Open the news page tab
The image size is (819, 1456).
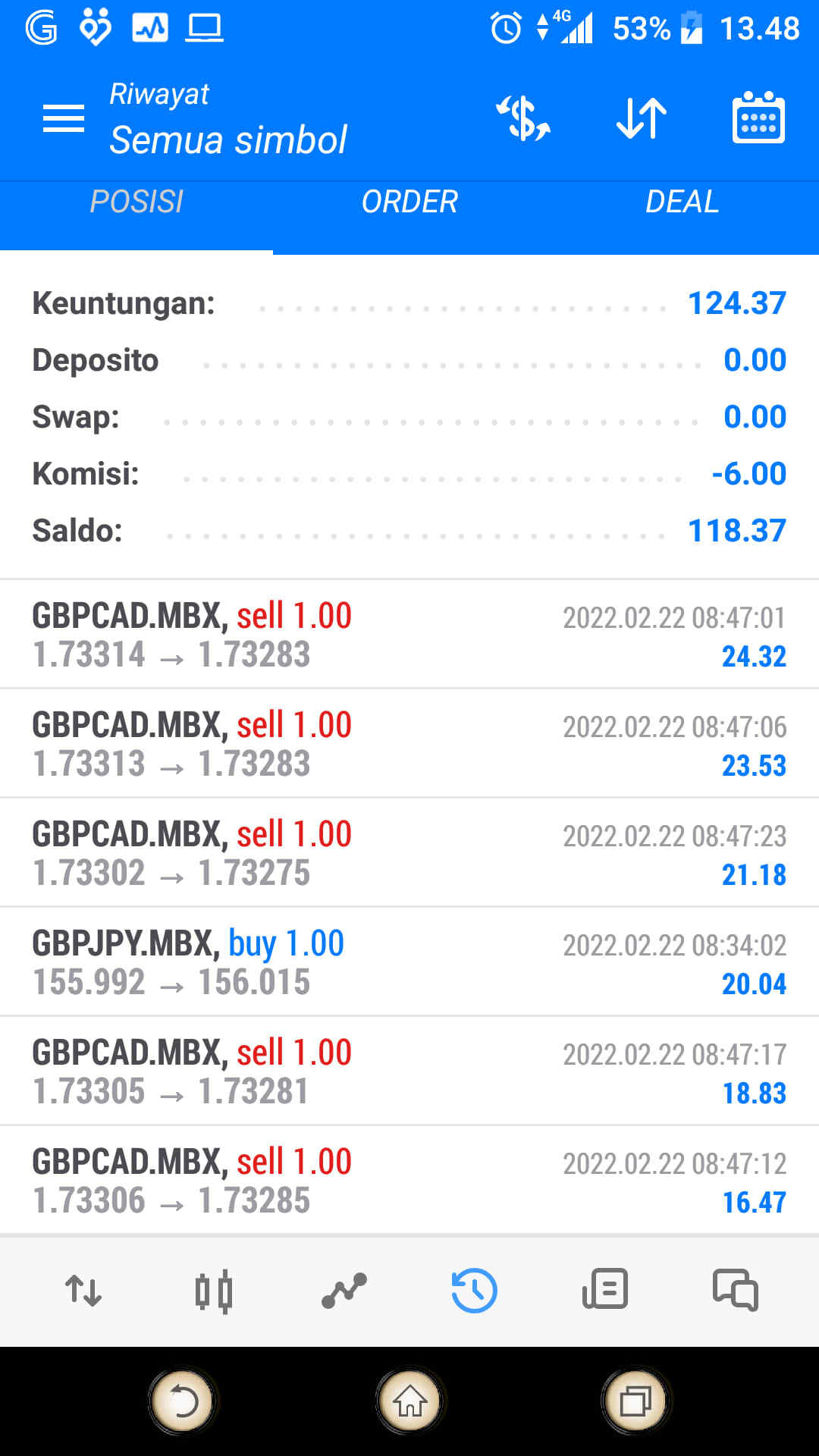point(605,1289)
